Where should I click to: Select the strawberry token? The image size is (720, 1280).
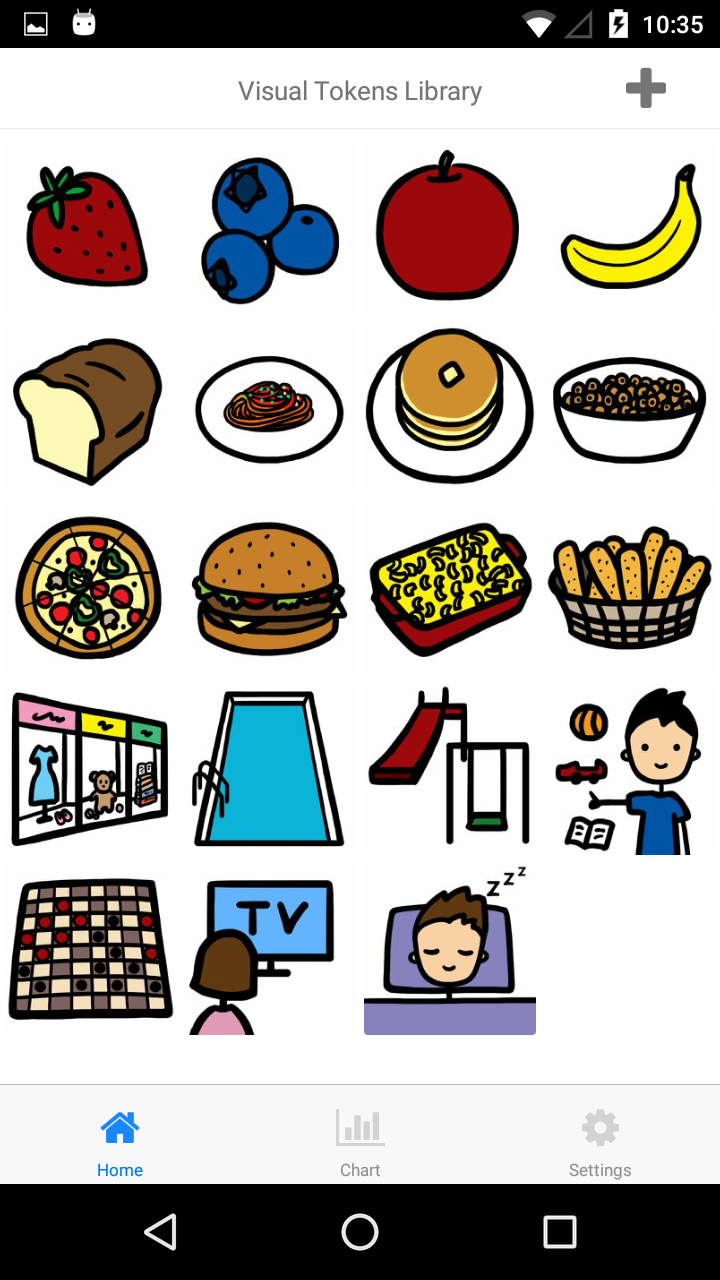89,228
